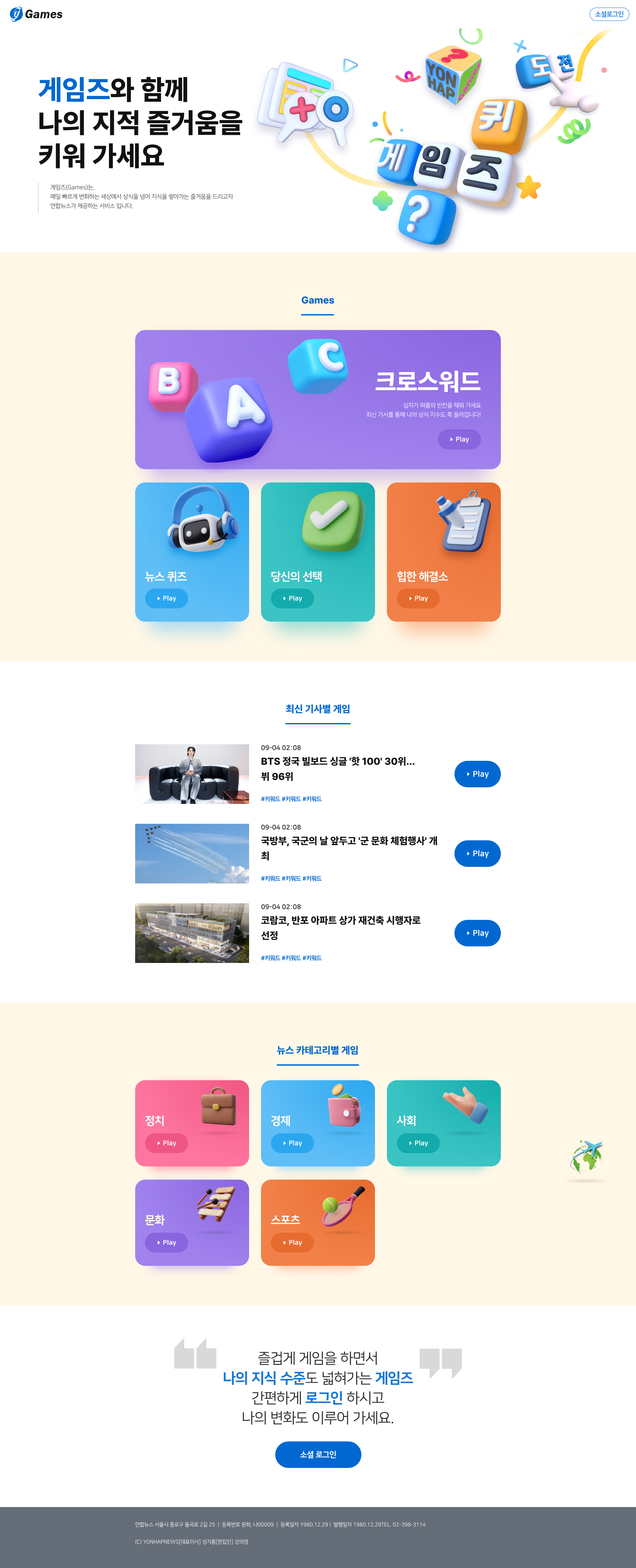Tap the blue 소셜 로그인 button
Image resolution: width=636 pixels, height=1568 pixels.
[318, 1454]
